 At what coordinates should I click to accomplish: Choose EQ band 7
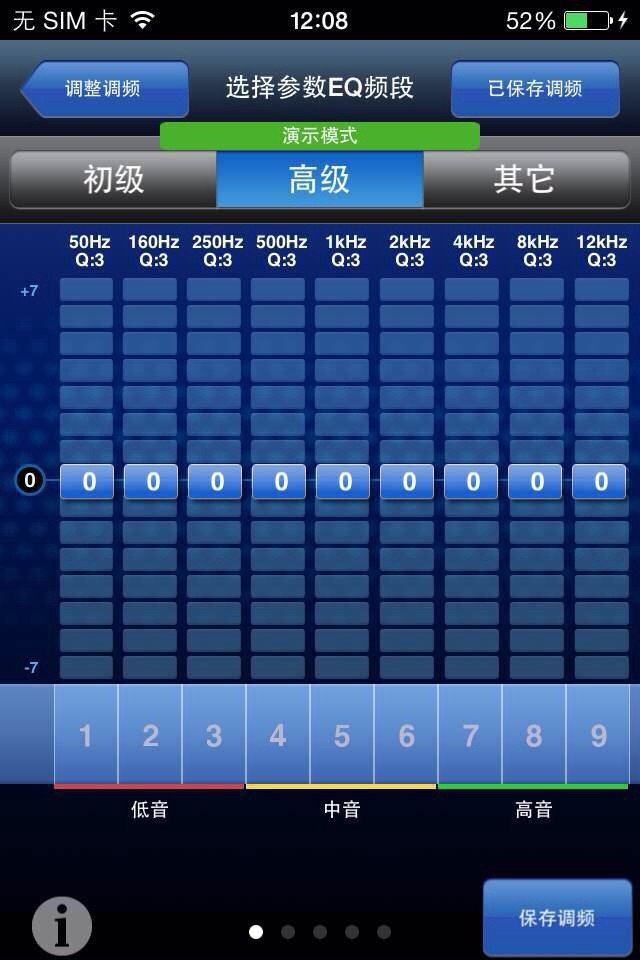(470, 736)
